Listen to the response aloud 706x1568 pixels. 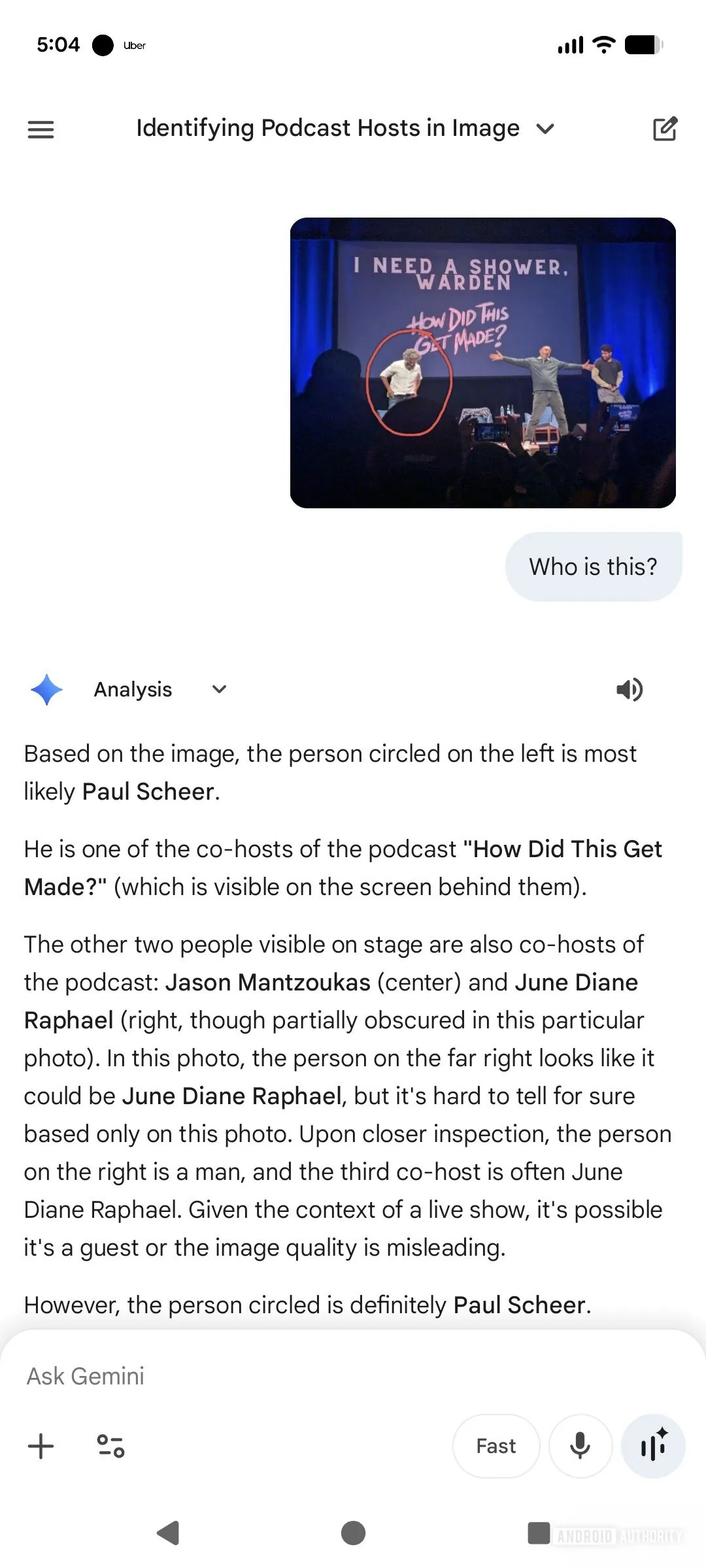coord(629,689)
